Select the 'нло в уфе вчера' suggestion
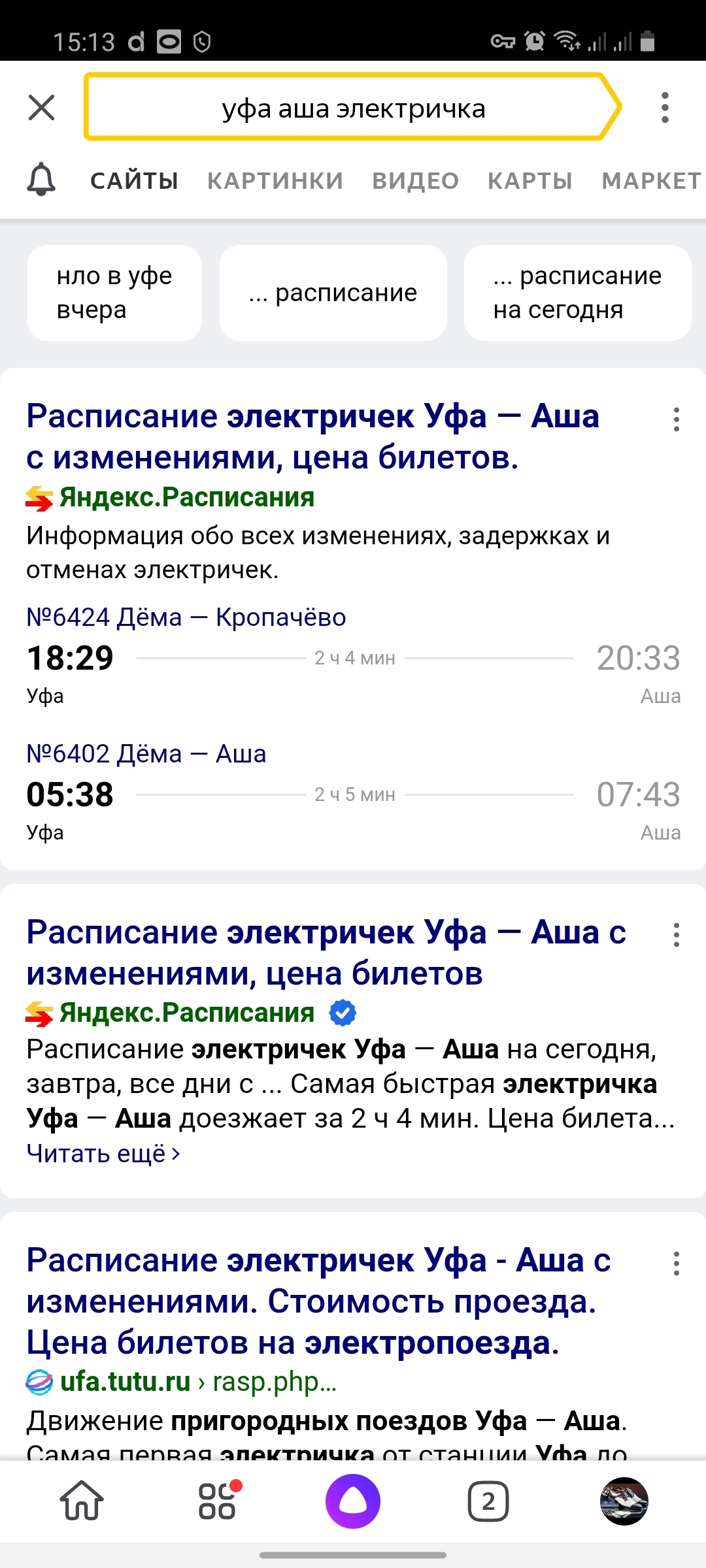The image size is (706, 1568). tap(114, 293)
